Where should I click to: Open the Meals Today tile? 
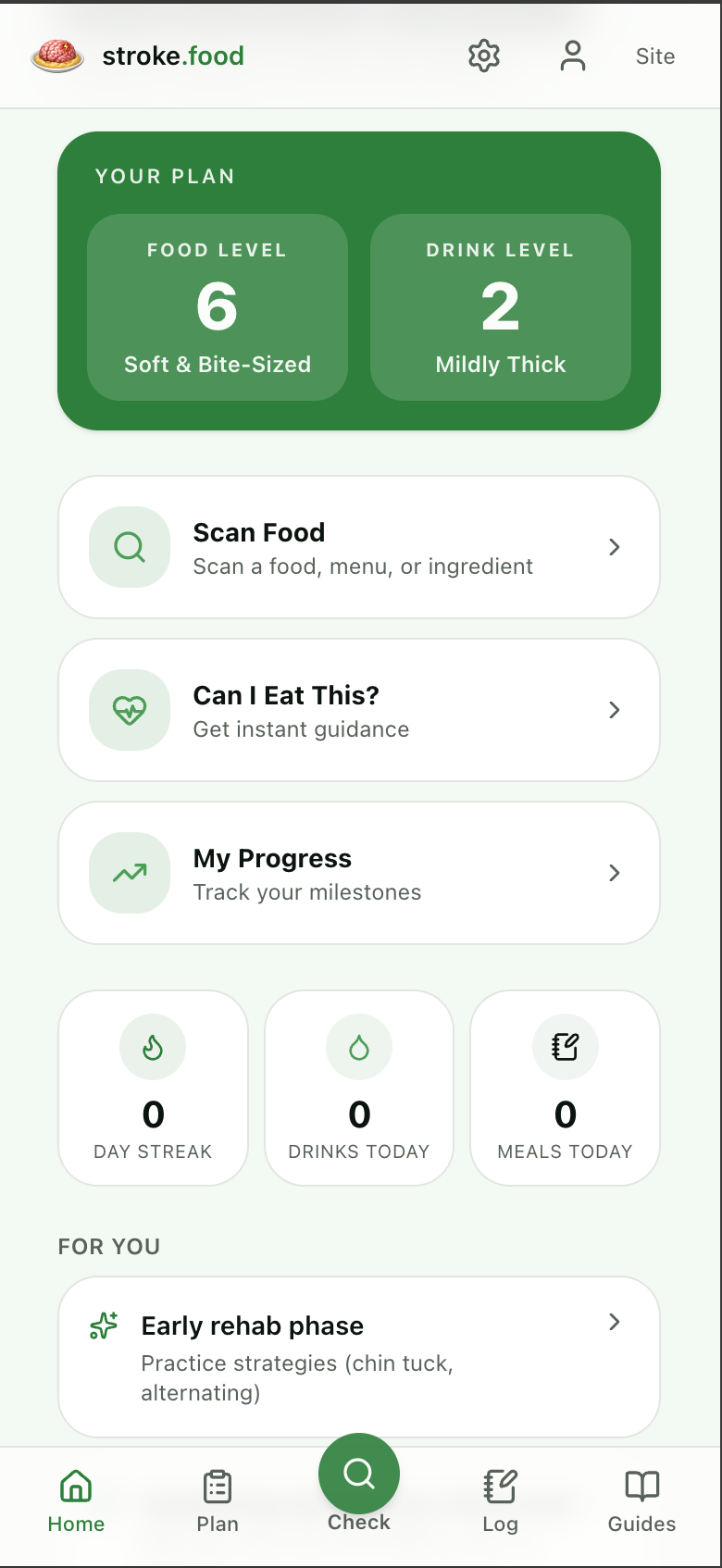pyautogui.click(x=566, y=1088)
